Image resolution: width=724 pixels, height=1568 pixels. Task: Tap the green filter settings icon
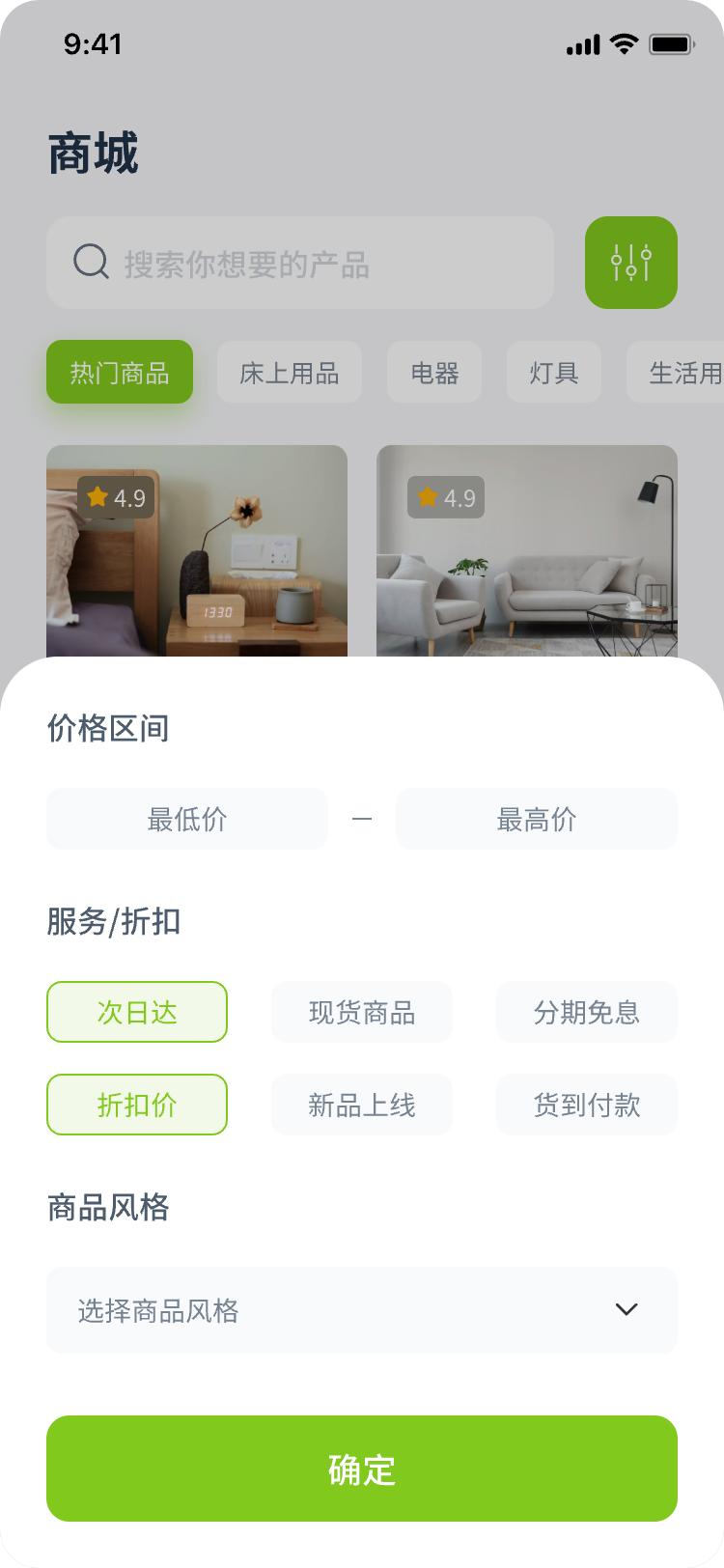(x=631, y=263)
